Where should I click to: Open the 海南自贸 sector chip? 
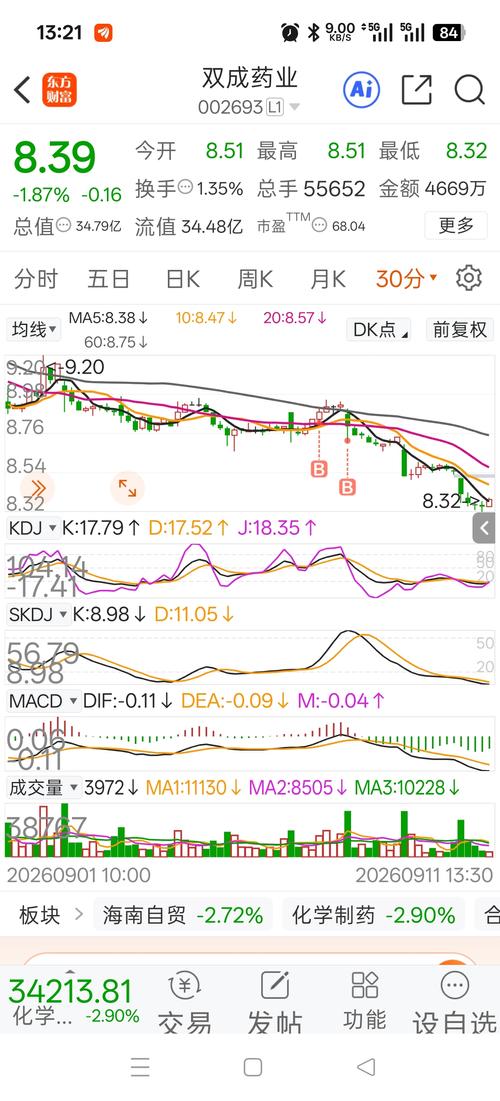pos(183,915)
